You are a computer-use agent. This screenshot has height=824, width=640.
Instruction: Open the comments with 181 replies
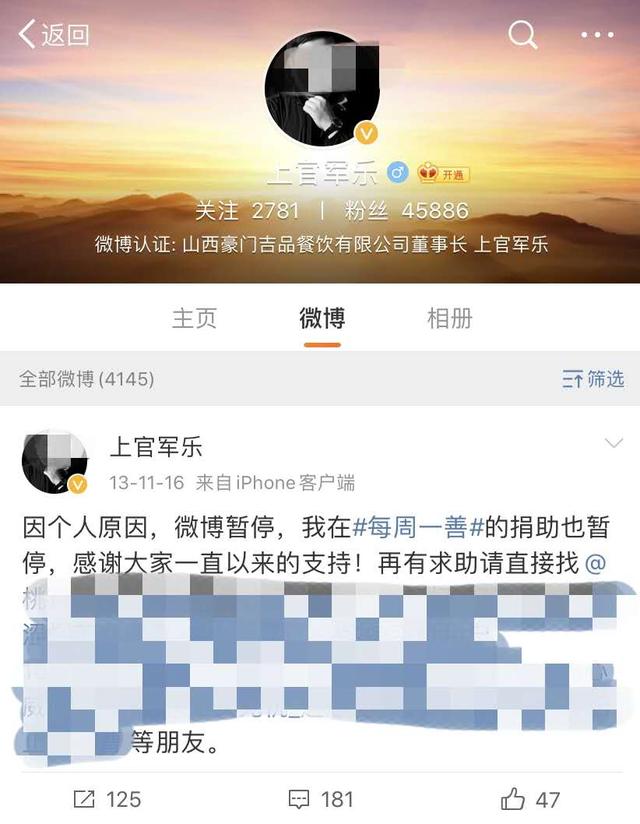(x=320, y=798)
